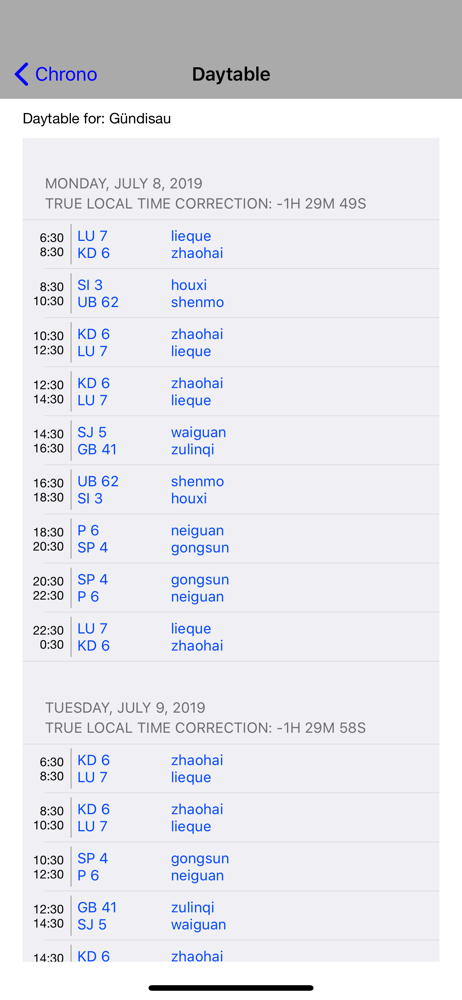Open Tuesday's 10:30–12:30 SP 4 gongsun row

coord(231,867)
